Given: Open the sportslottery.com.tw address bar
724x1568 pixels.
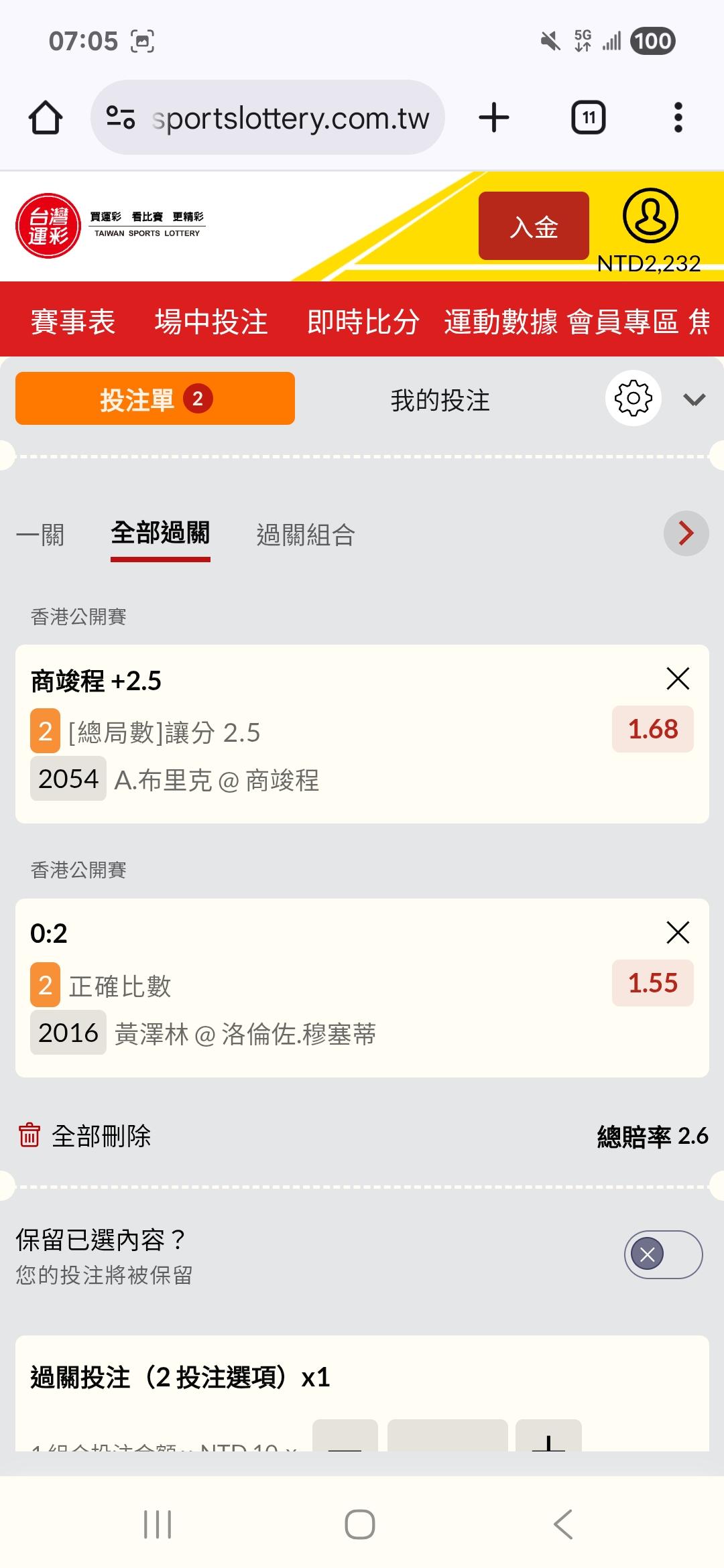Looking at the screenshot, I should pos(268,118).
